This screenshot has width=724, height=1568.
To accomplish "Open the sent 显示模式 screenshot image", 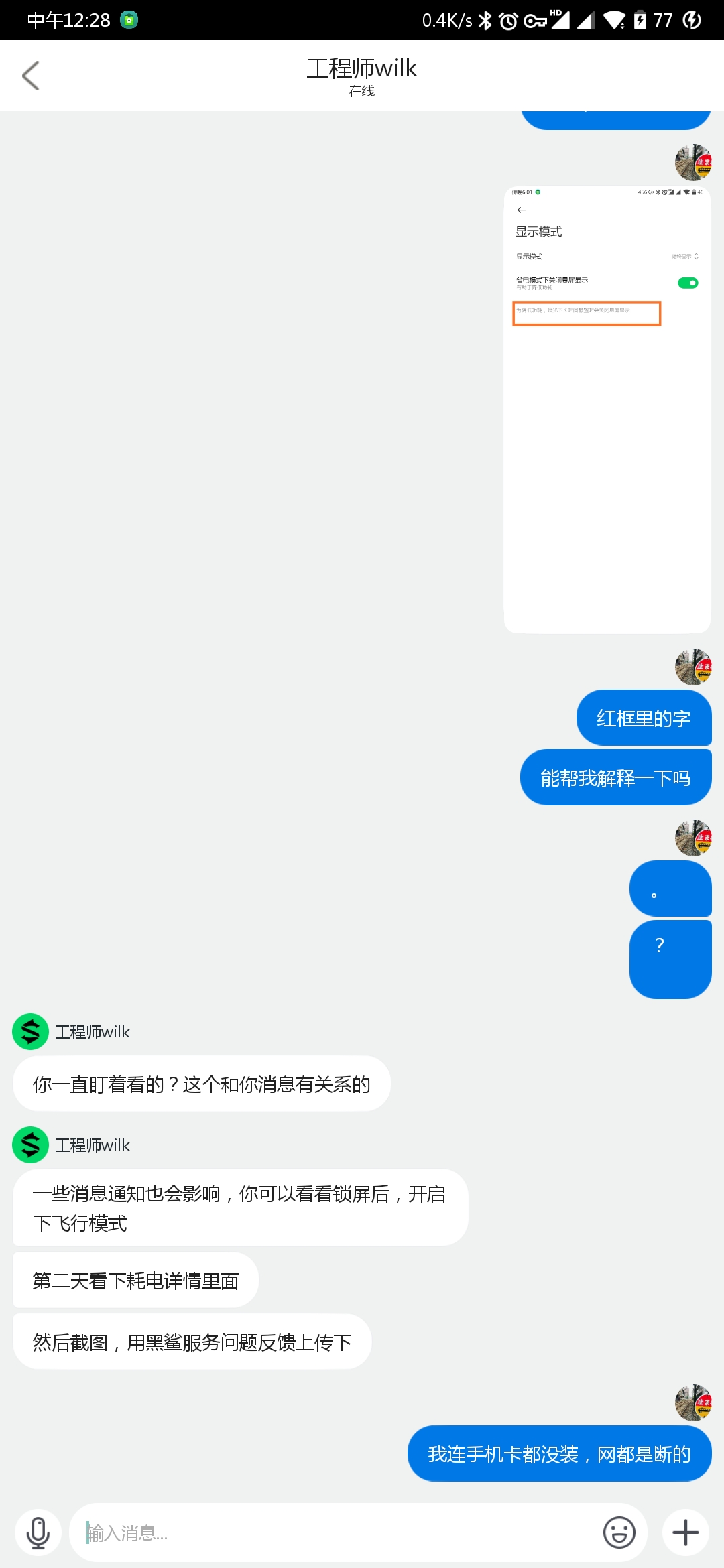I will point(607,409).
